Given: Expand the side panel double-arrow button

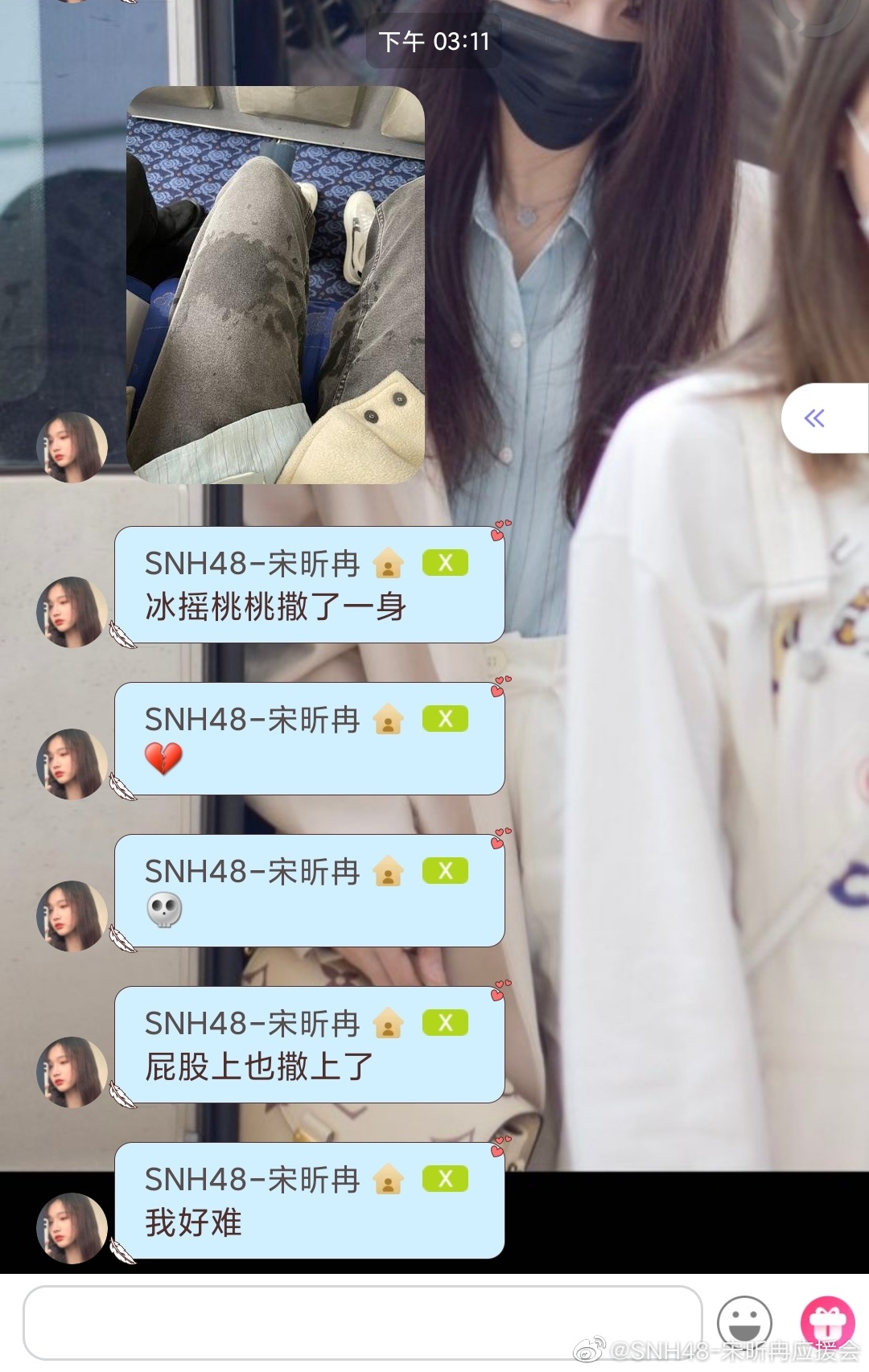Looking at the screenshot, I should click(814, 418).
